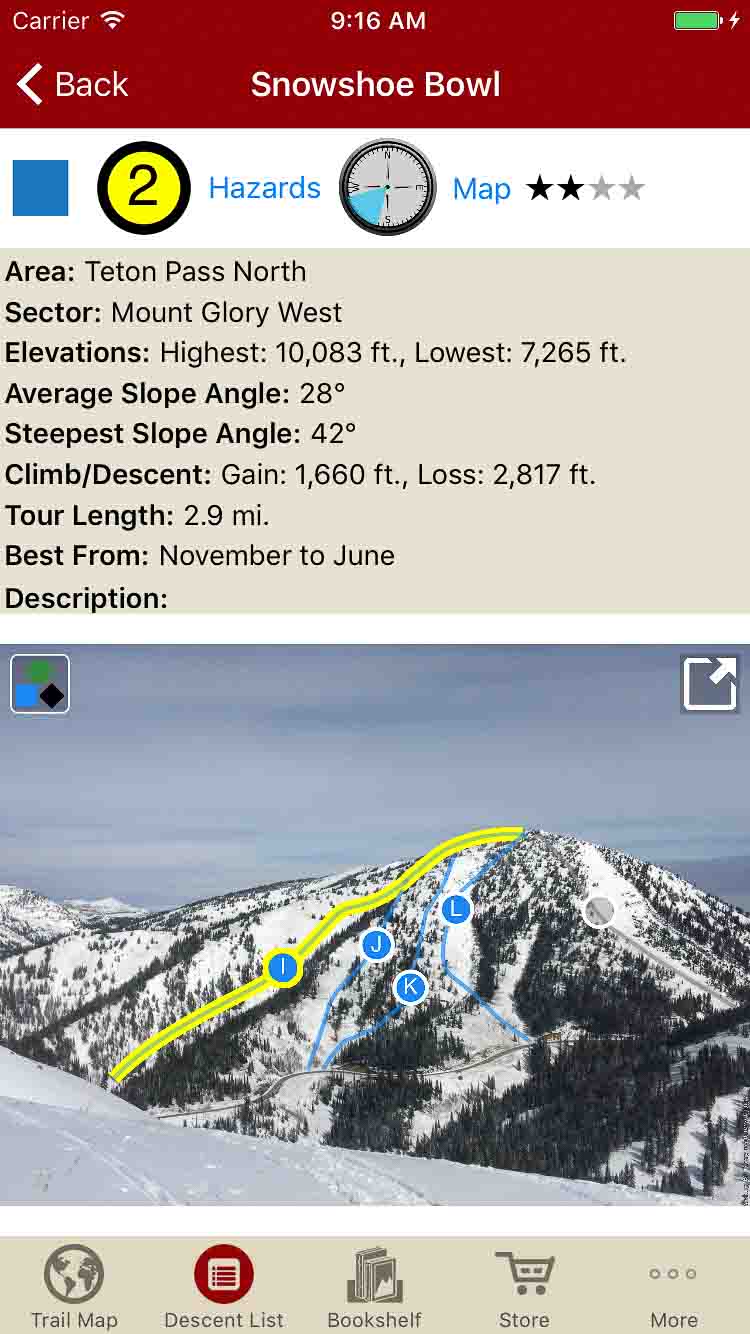750x1334 pixels.
Task: Tap the compass aspect icon
Action: pyautogui.click(x=387, y=188)
